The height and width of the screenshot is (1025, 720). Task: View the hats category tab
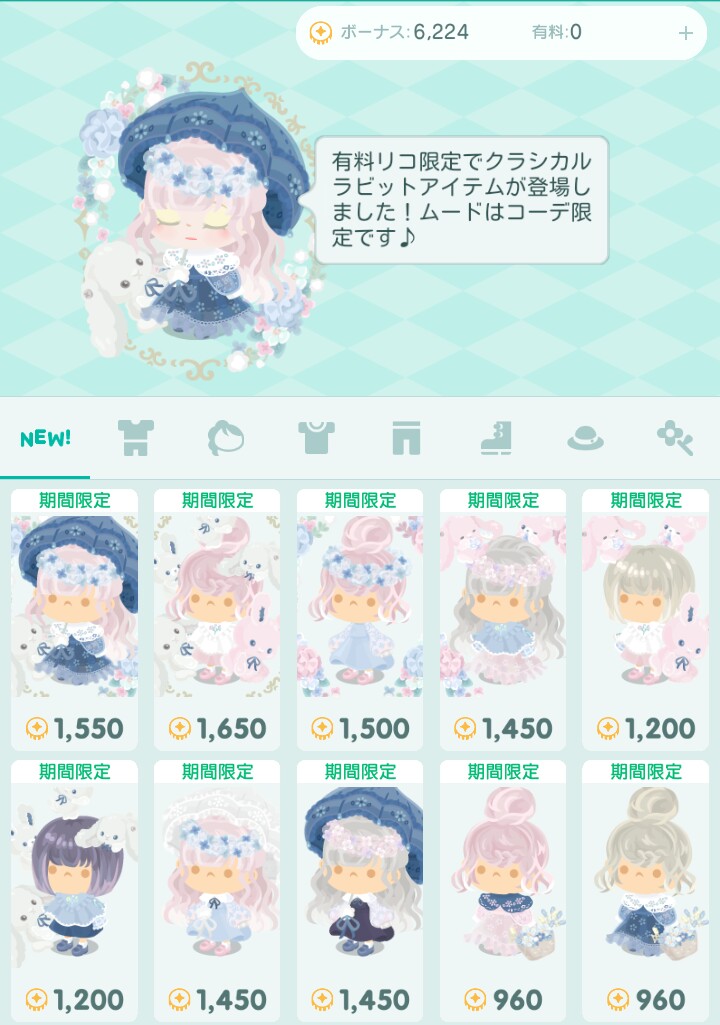point(585,438)
